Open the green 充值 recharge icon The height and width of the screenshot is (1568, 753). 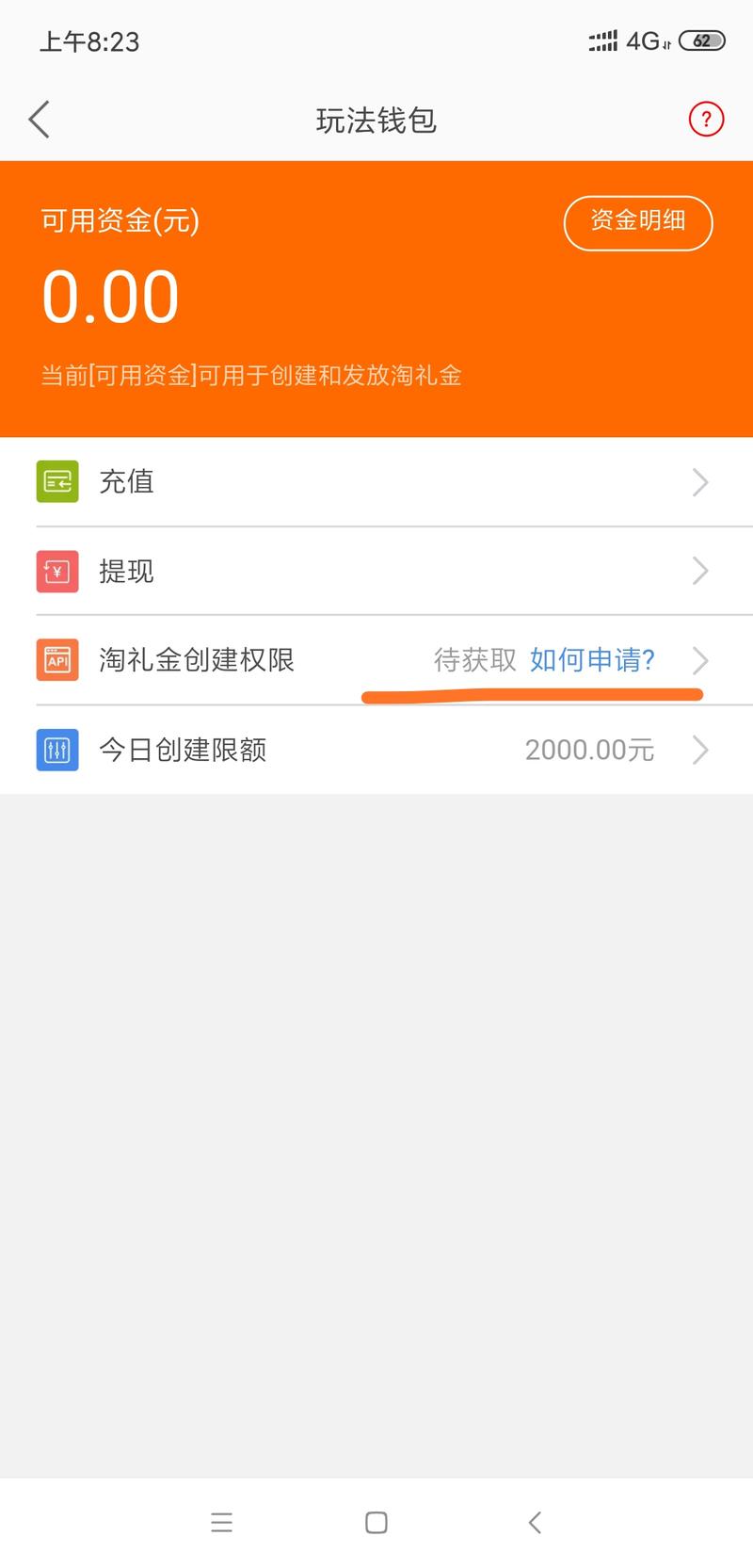pos(57,481)
